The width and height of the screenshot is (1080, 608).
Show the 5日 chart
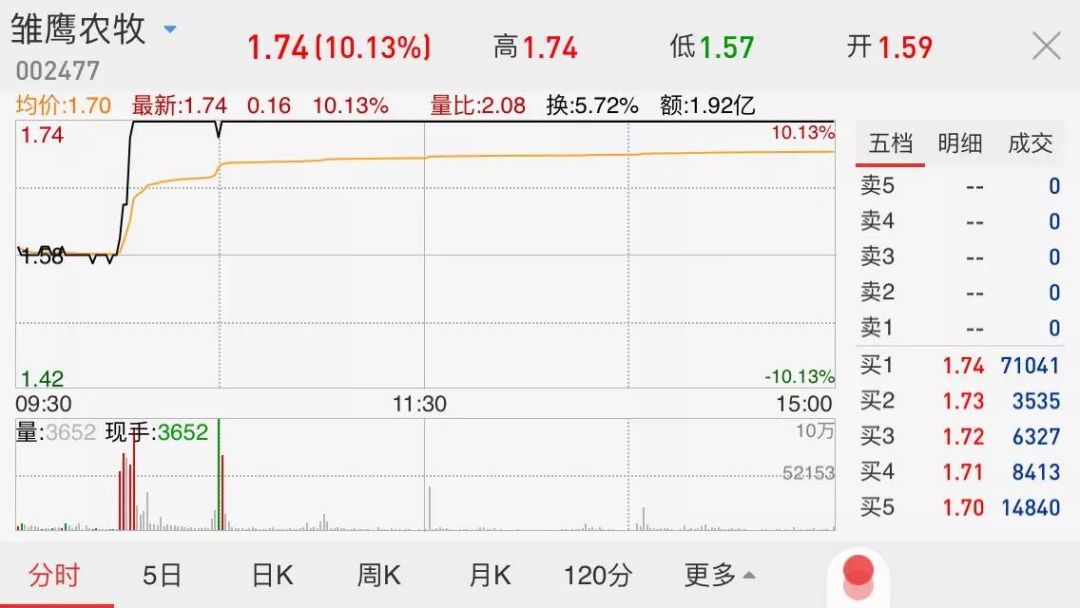tap(162, 575)
